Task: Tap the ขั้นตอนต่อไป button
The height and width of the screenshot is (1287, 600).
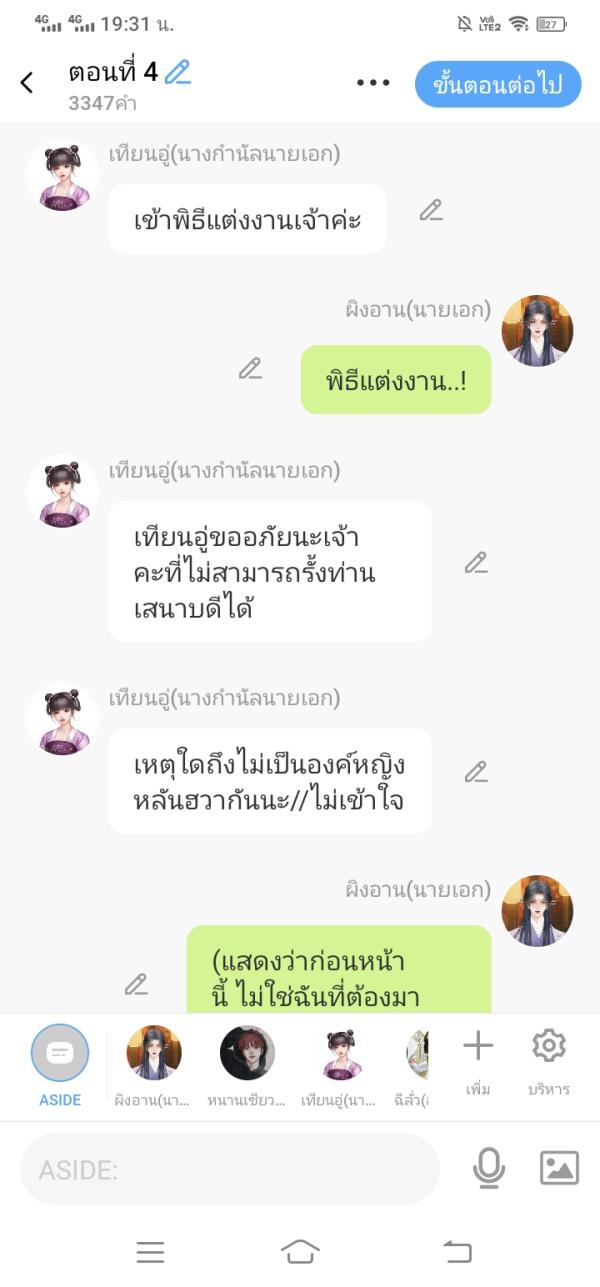Action: [x=498, y=84]
